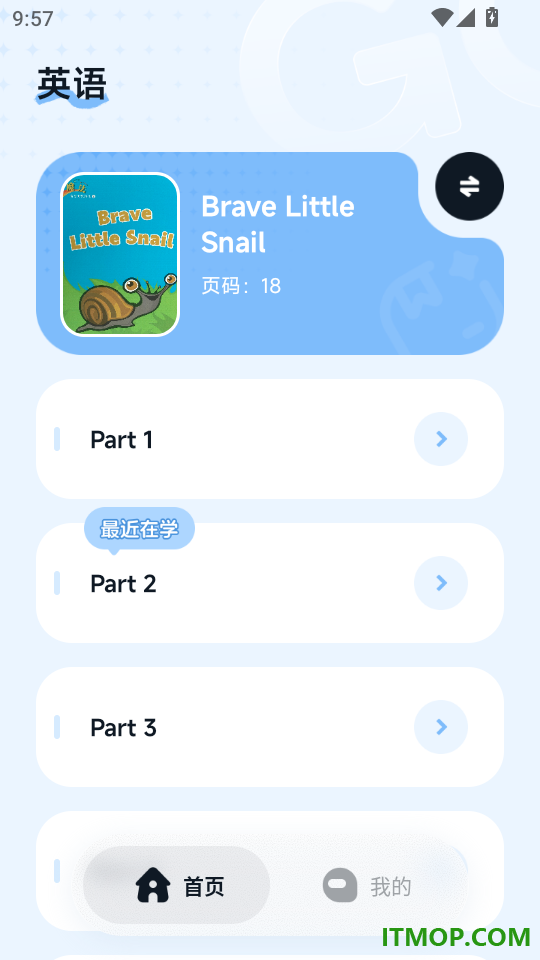Switch to the 首页 tab
Viewport: 540px width, 960px height.
[177, 885]
